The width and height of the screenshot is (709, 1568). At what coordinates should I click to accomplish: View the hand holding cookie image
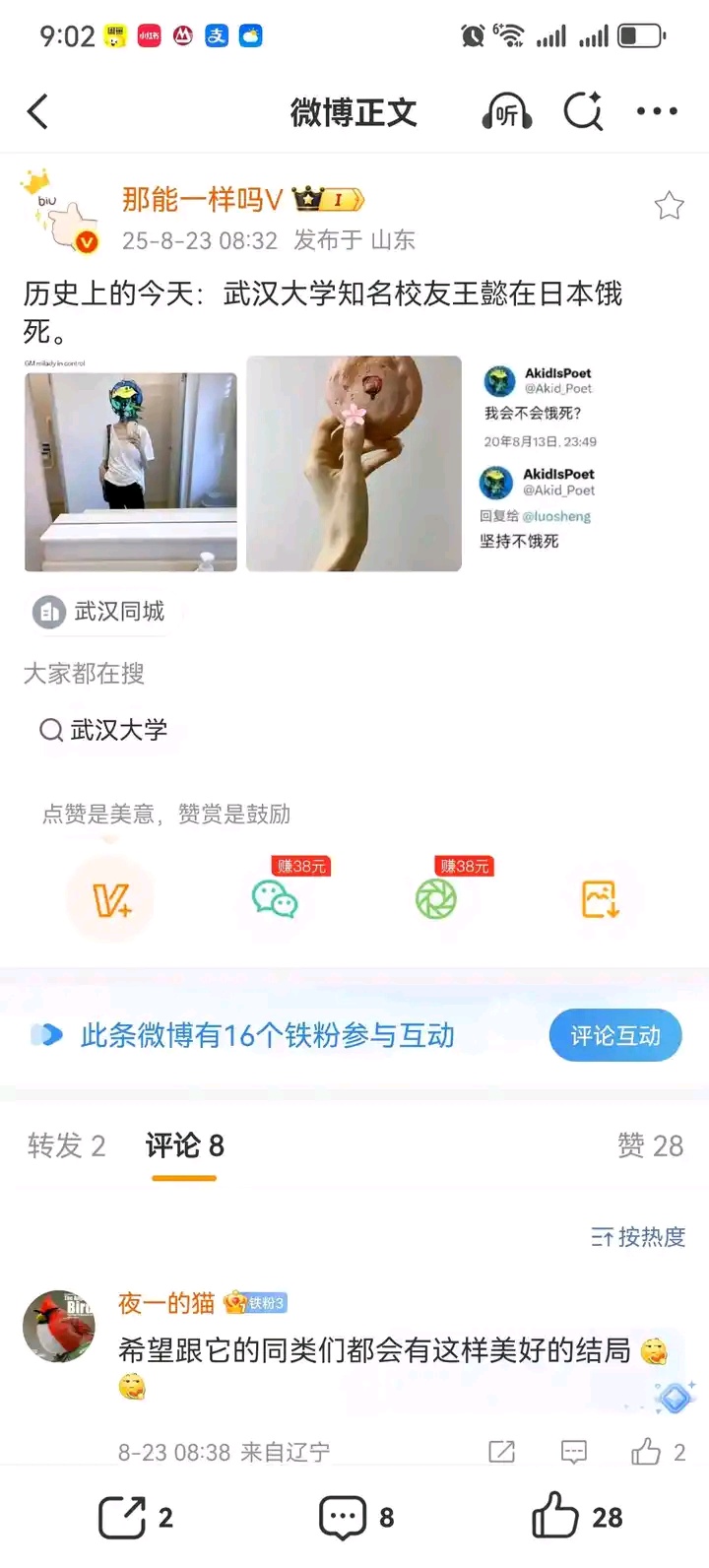[354, 463]
